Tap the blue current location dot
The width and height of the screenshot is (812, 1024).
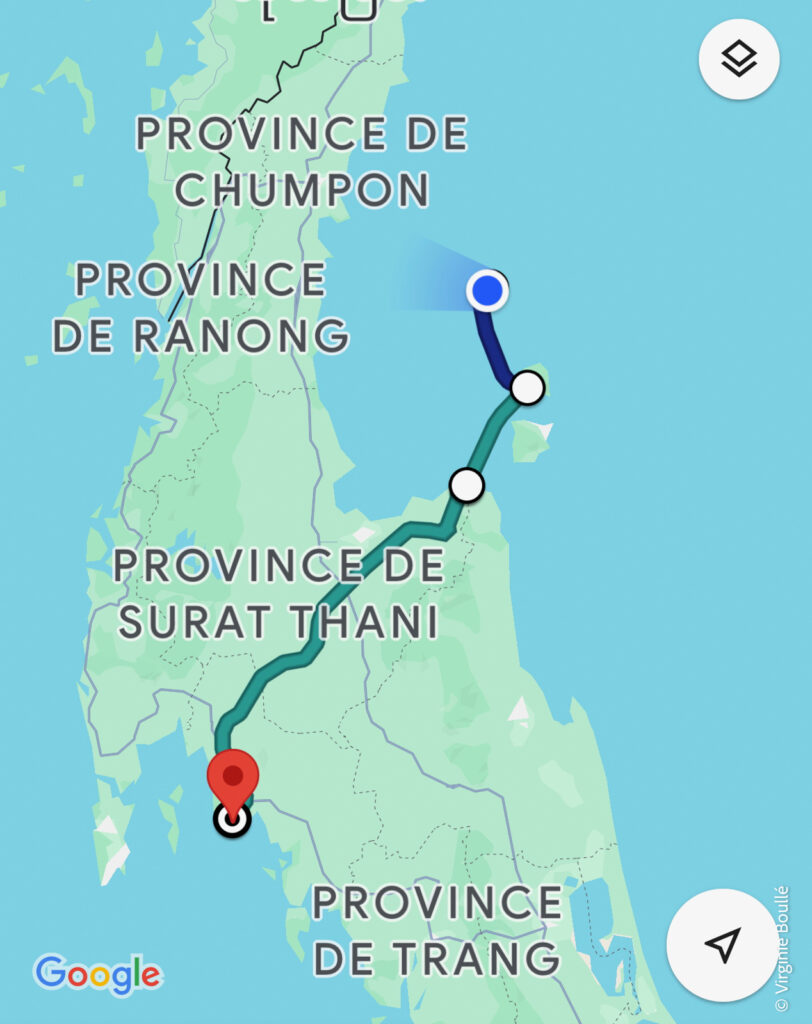487,291
